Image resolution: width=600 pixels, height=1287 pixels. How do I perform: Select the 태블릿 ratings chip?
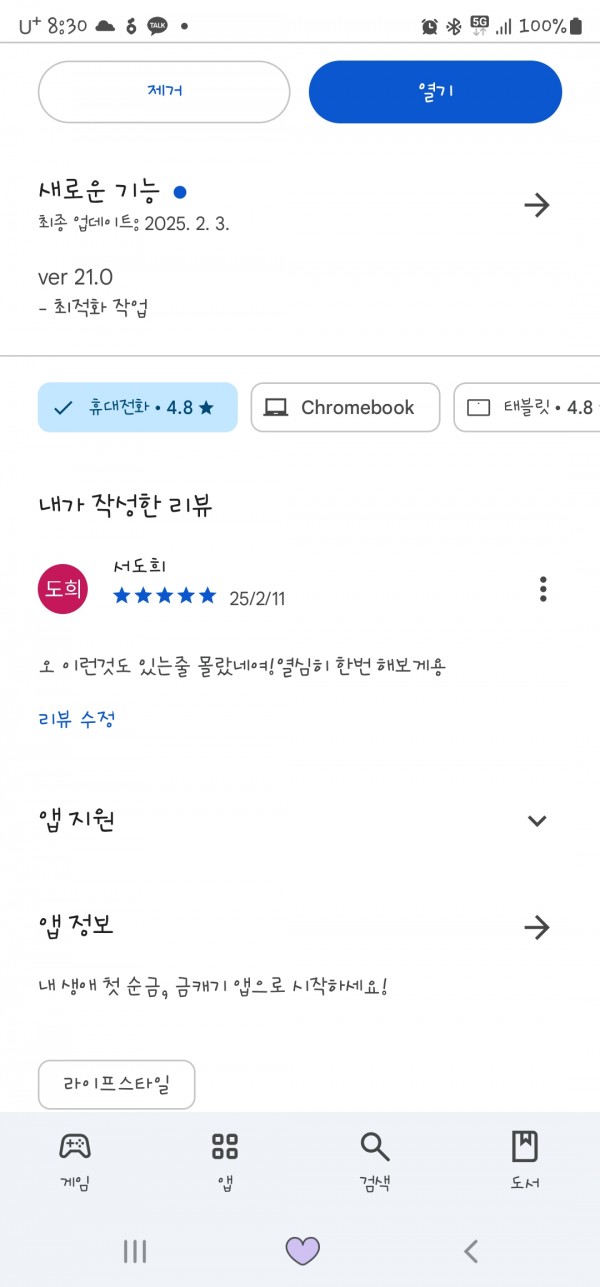pyautogui.click(x=527, y=407)
